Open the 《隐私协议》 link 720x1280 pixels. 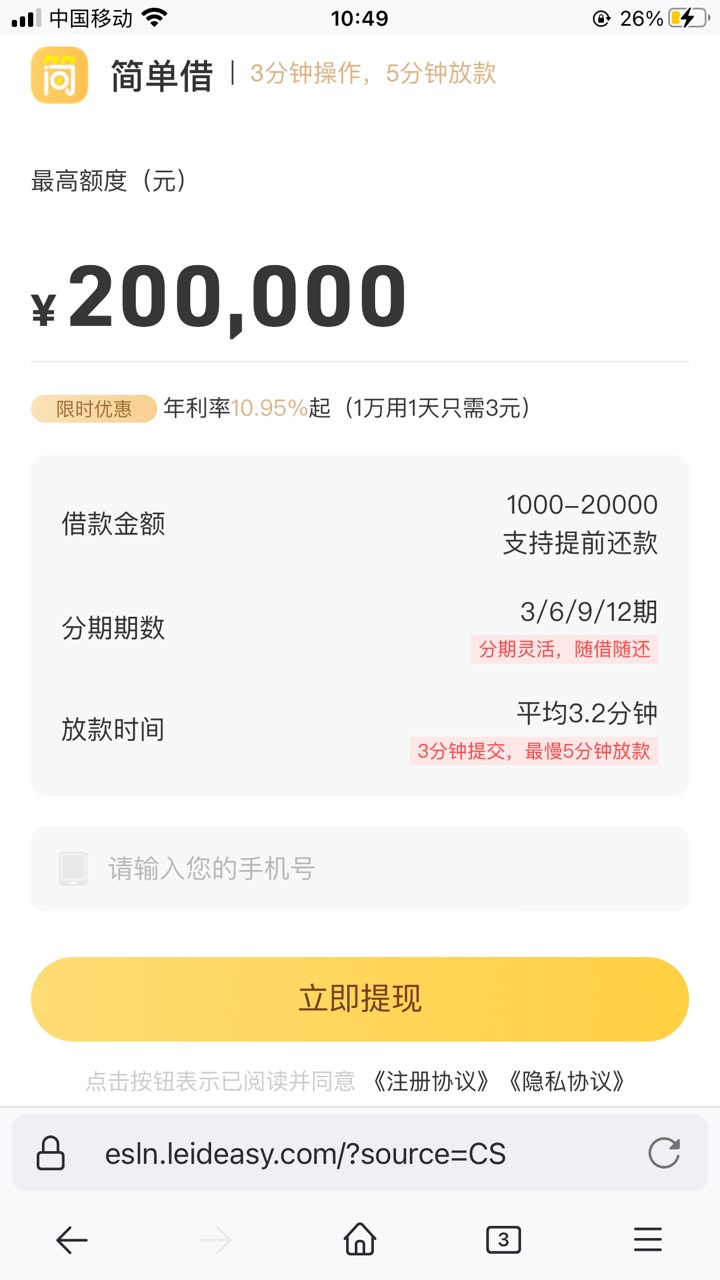pyautogui.click(x=567, y=1081)
